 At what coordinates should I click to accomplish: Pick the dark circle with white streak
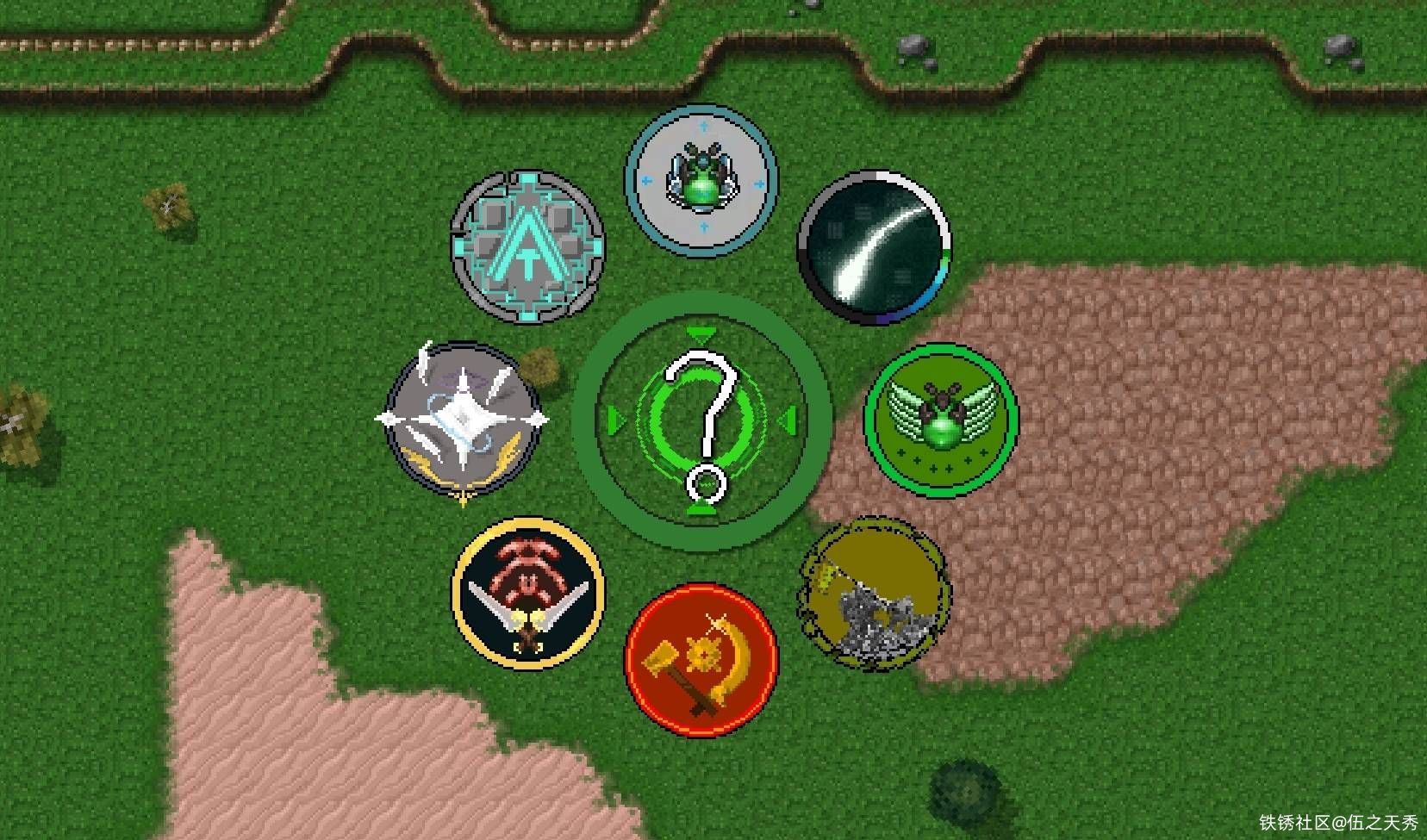(x=874, y=248)
